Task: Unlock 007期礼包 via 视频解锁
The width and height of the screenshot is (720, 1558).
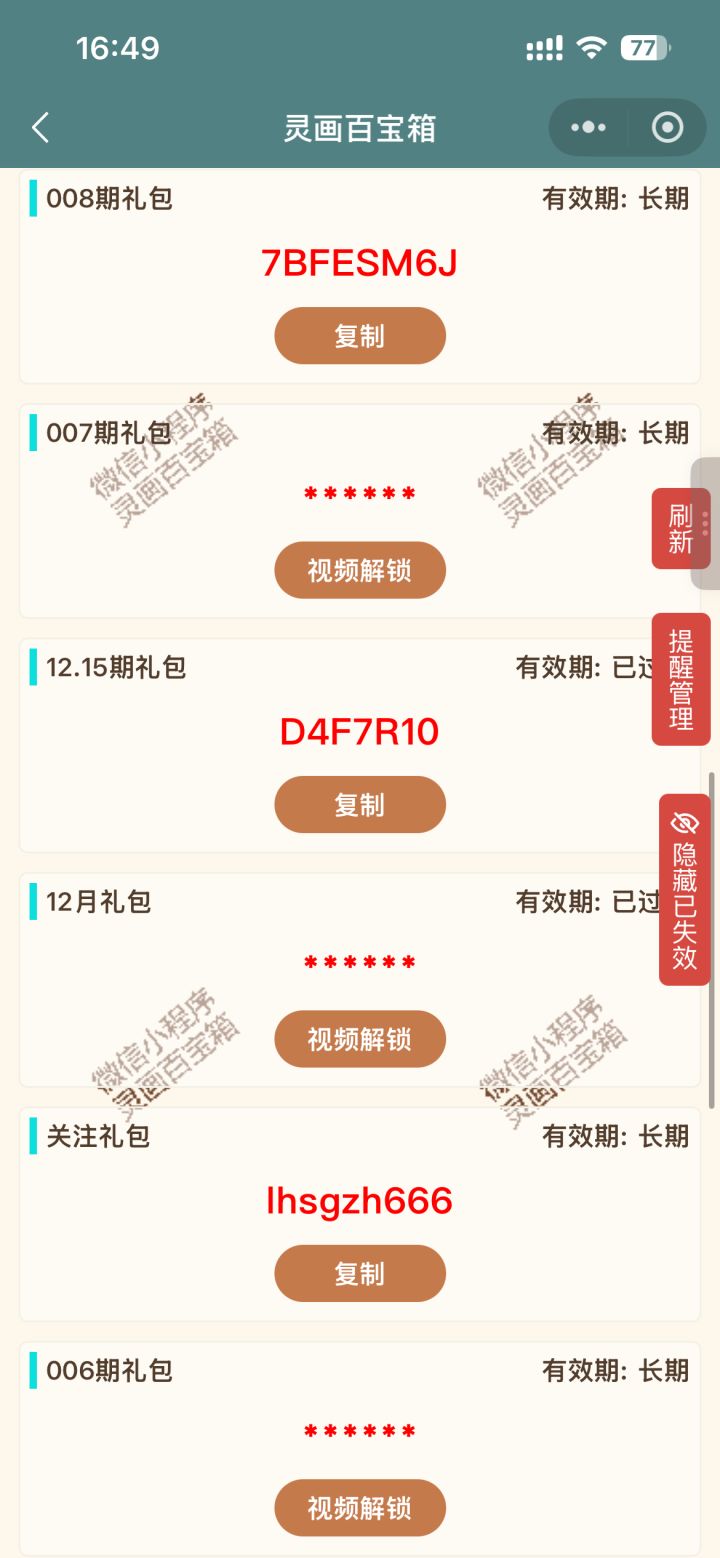Action: (360, 570)
